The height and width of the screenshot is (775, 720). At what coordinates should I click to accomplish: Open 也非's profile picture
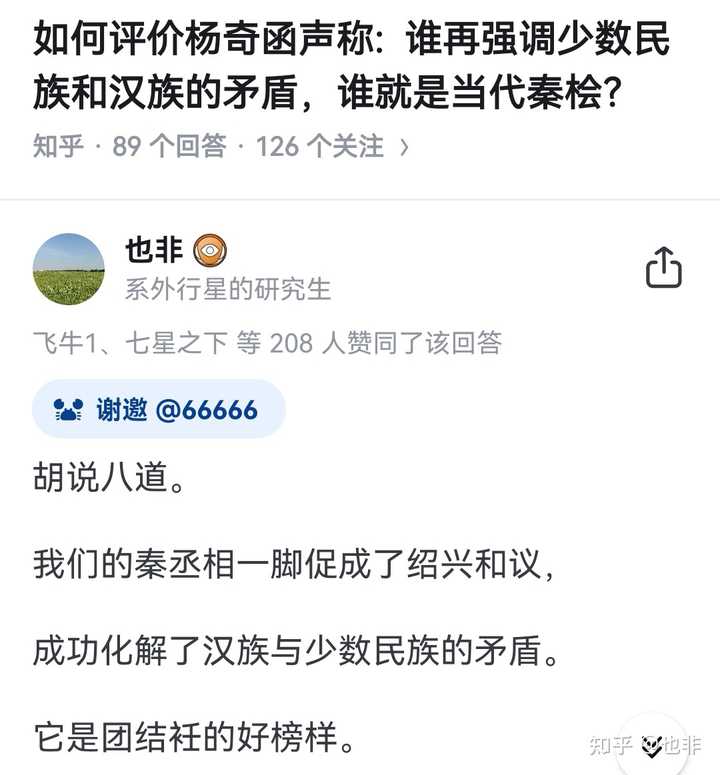pos(68,269)
